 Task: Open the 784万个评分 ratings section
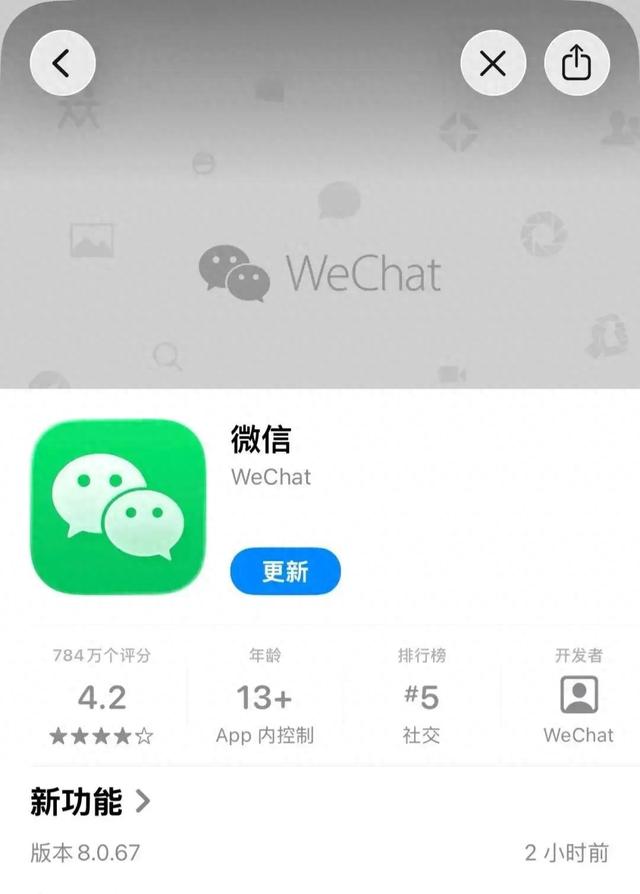[x=101, y=696]
